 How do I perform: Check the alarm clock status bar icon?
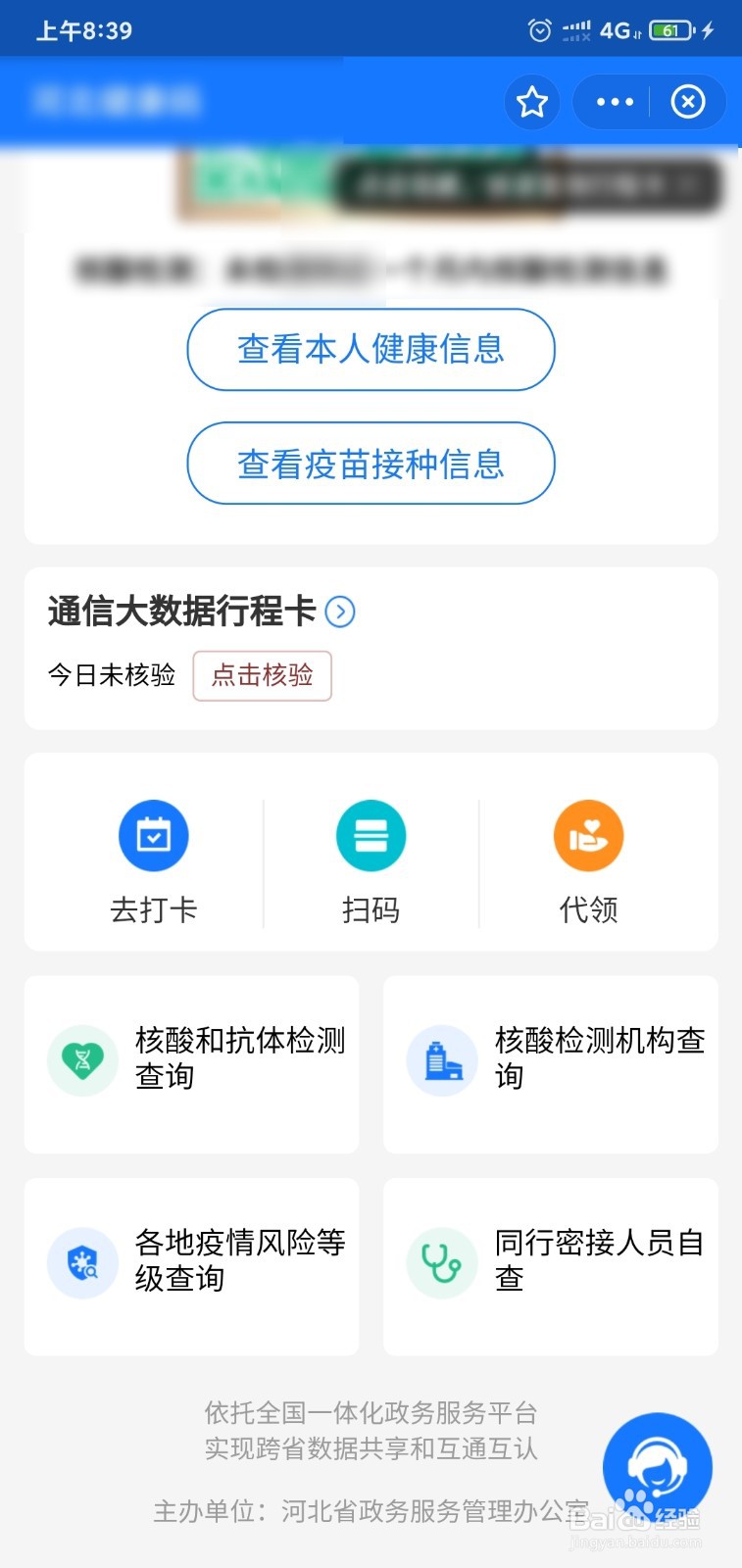(540, 28)
